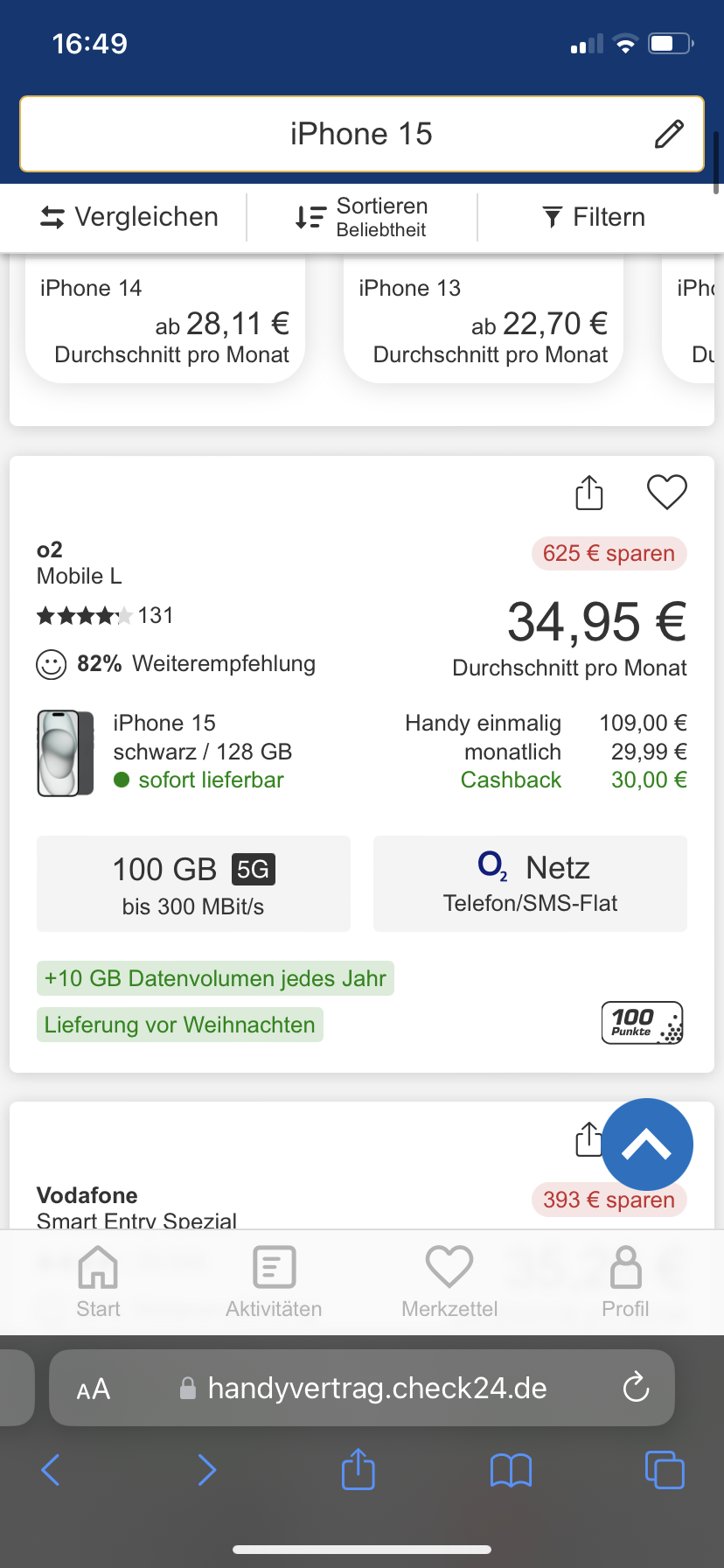Tap the 625 € sparen badge

click(x=608, y=553)
